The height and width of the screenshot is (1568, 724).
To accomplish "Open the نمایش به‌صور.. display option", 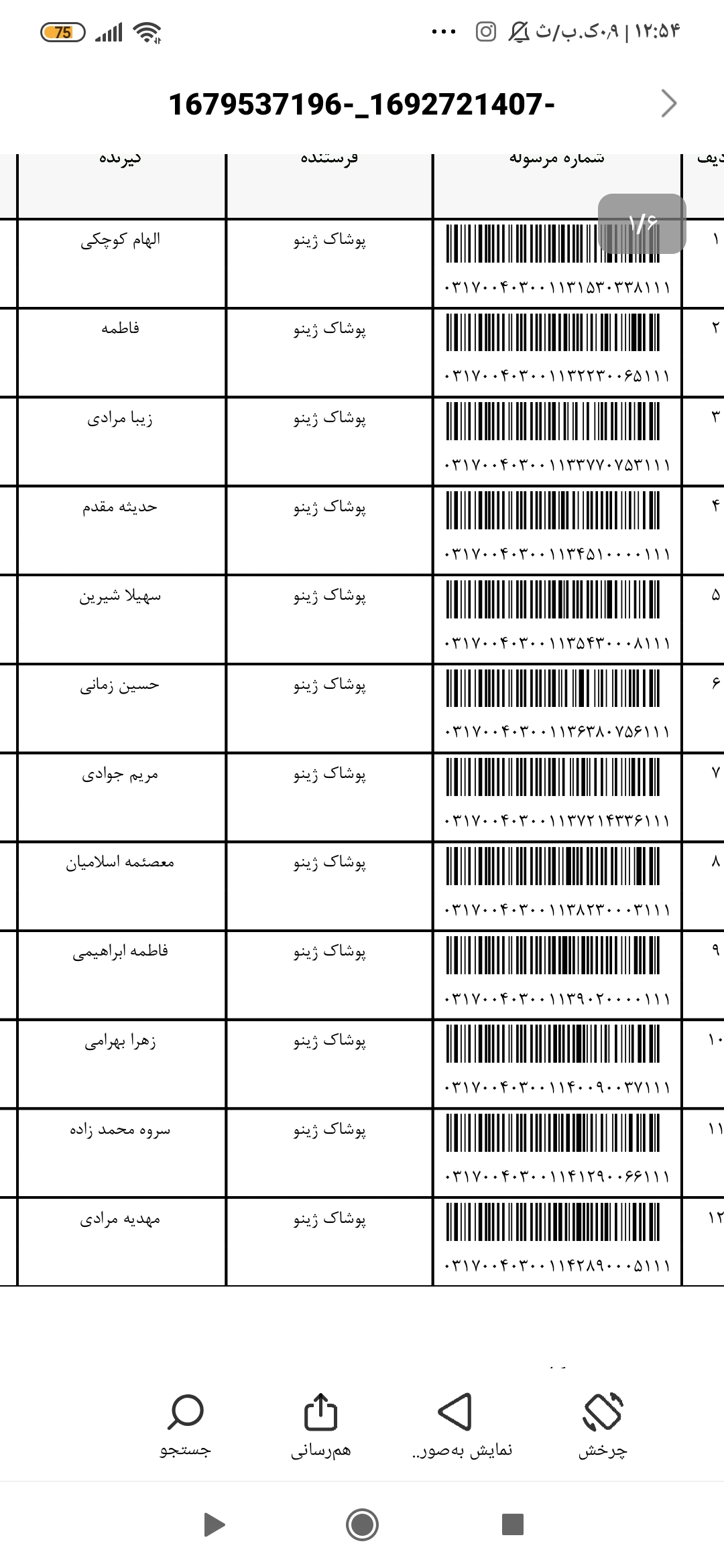I will [461, 1425].
